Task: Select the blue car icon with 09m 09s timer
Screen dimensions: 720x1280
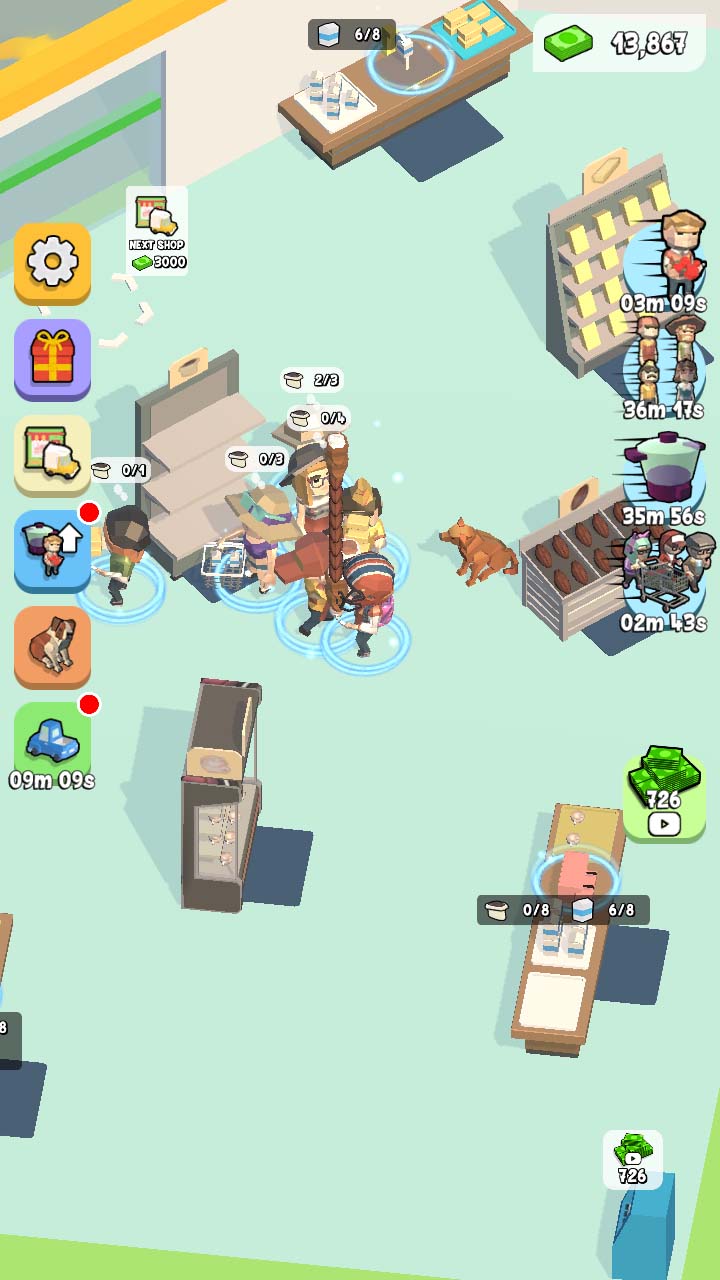Action: 51,735
